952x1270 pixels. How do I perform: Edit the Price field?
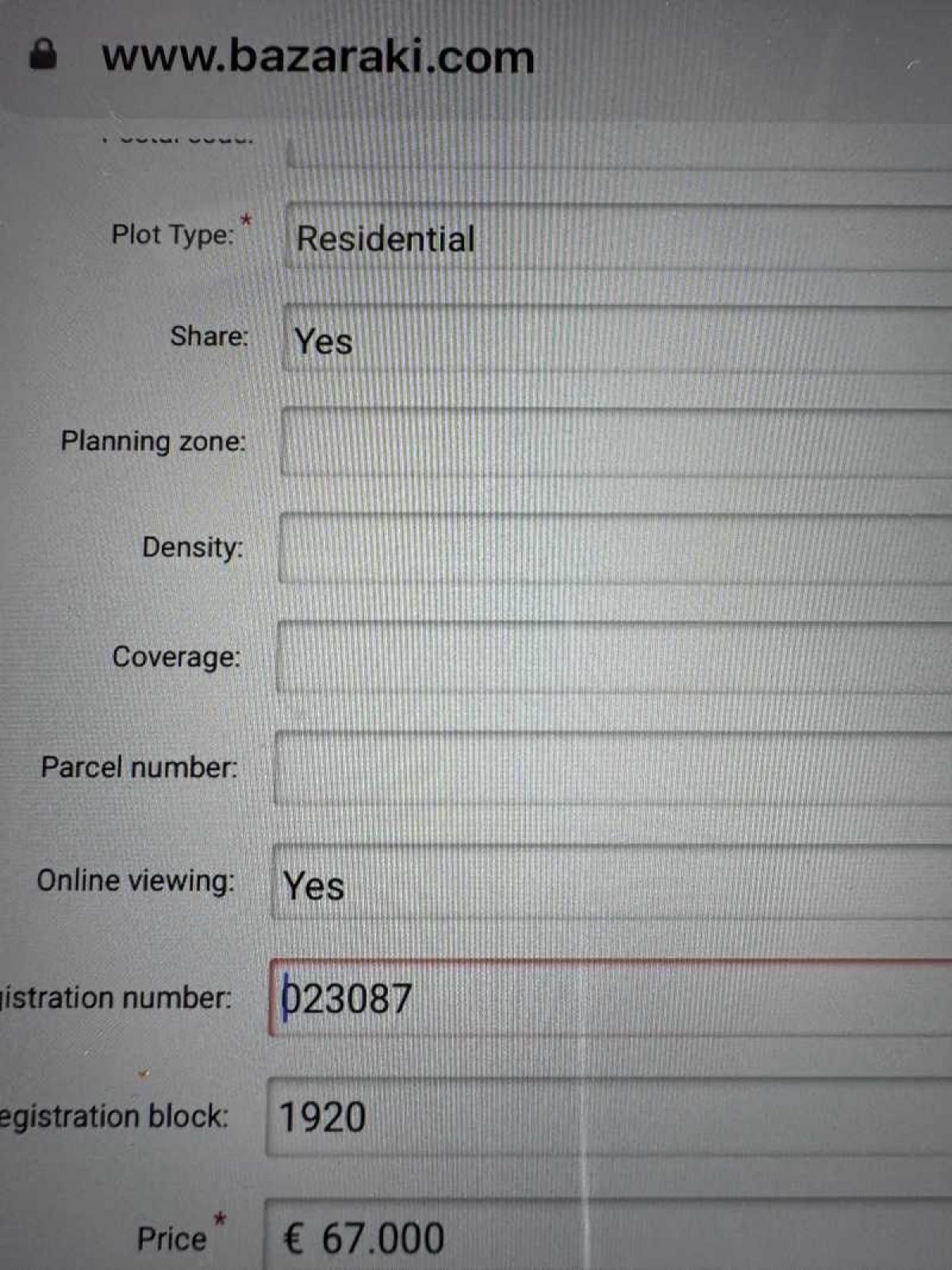tap(607, 1237)
